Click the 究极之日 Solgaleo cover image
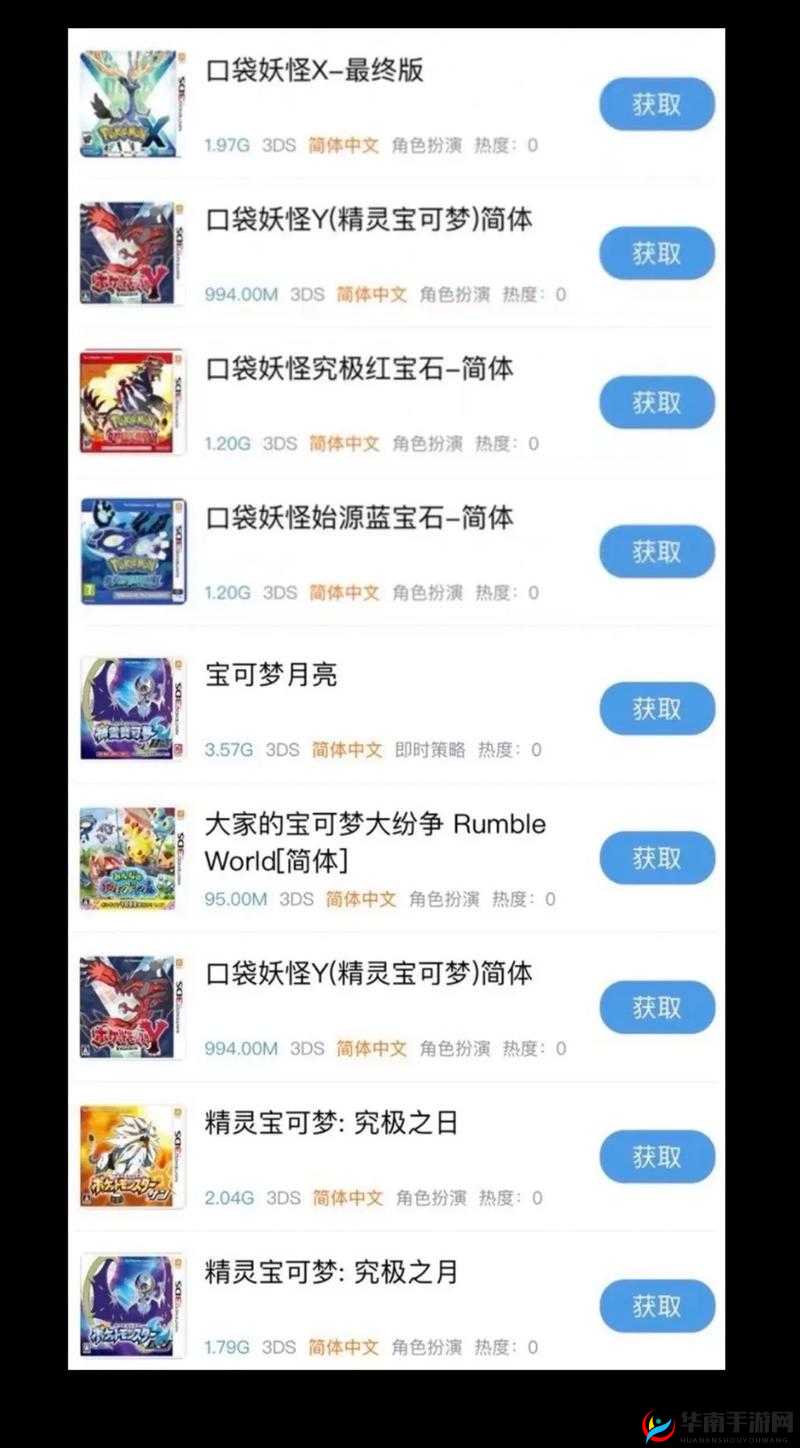The height and width of the screenshot is (1448, 800). (x=130, y=1156)
